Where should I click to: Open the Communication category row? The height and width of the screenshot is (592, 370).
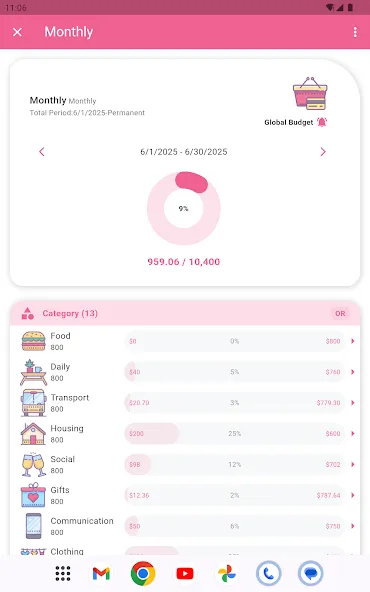(185, 526)
